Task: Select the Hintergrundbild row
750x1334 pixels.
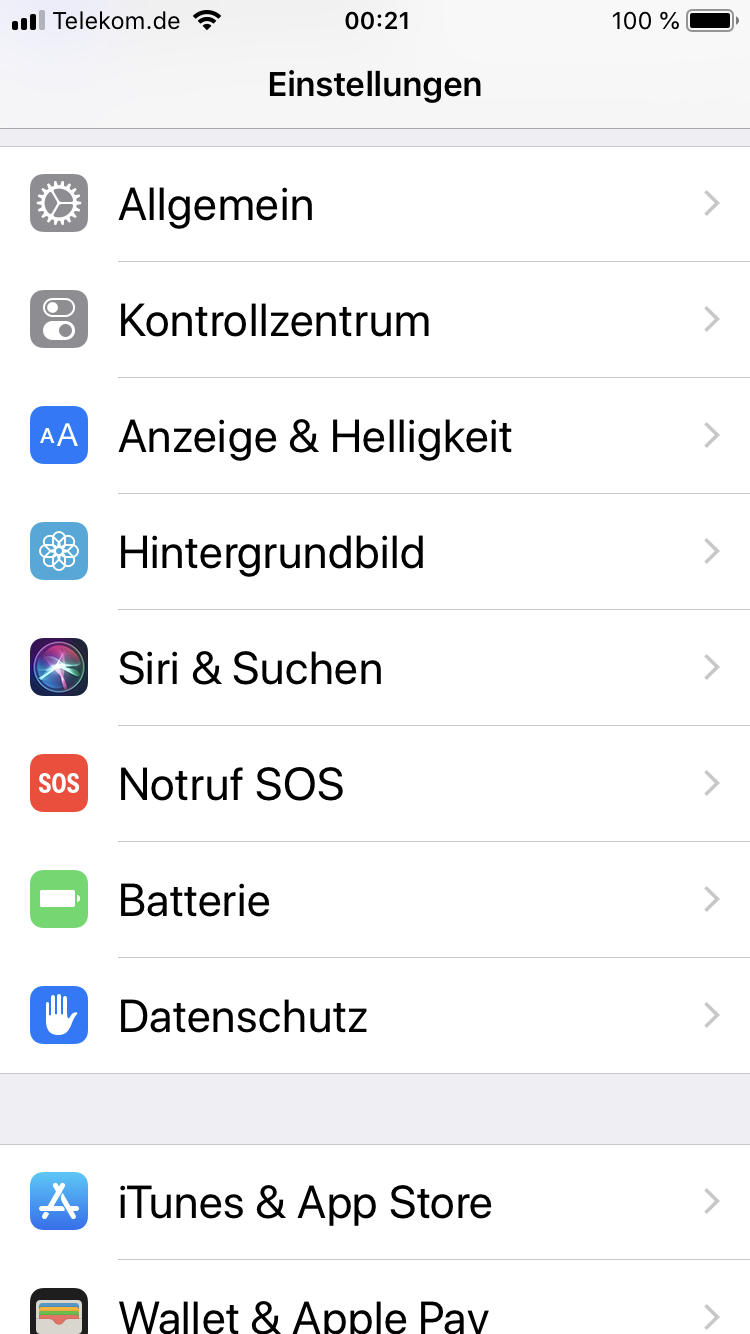Action: (375, 552)
